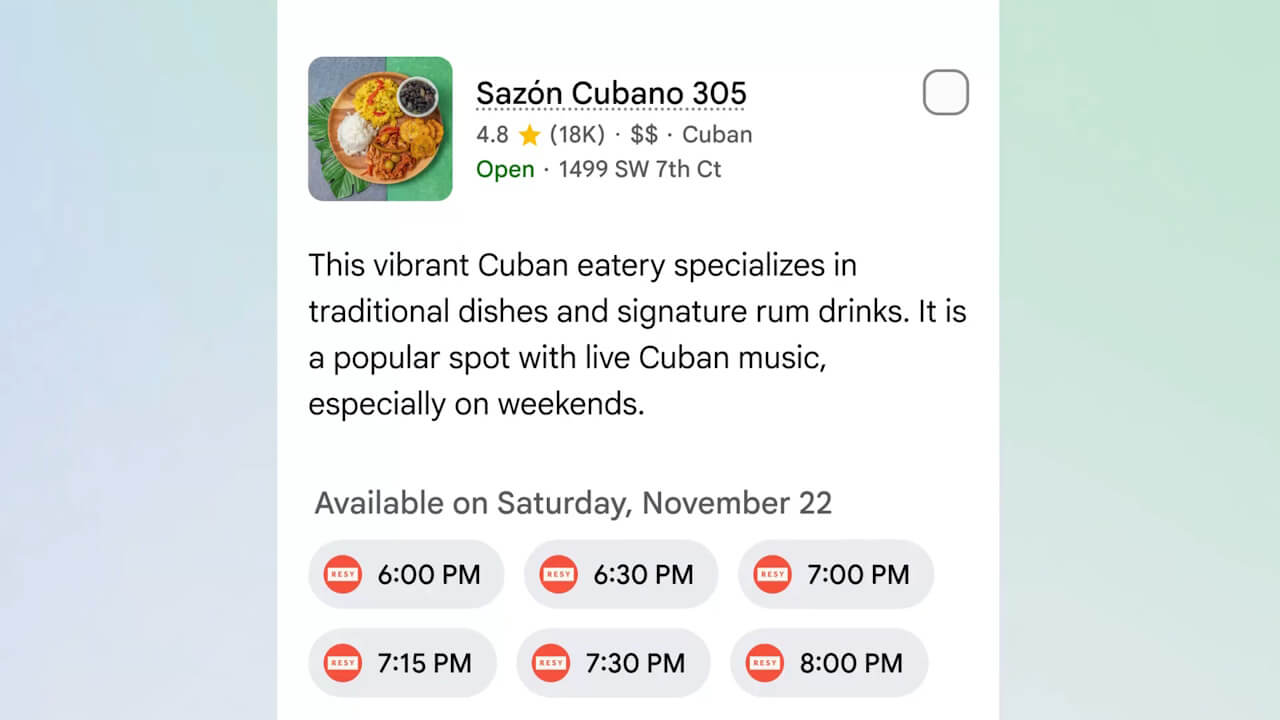Open the Sazón Cubano 305 restaurant link
1280x720 pixels.
tap(611, 93)
